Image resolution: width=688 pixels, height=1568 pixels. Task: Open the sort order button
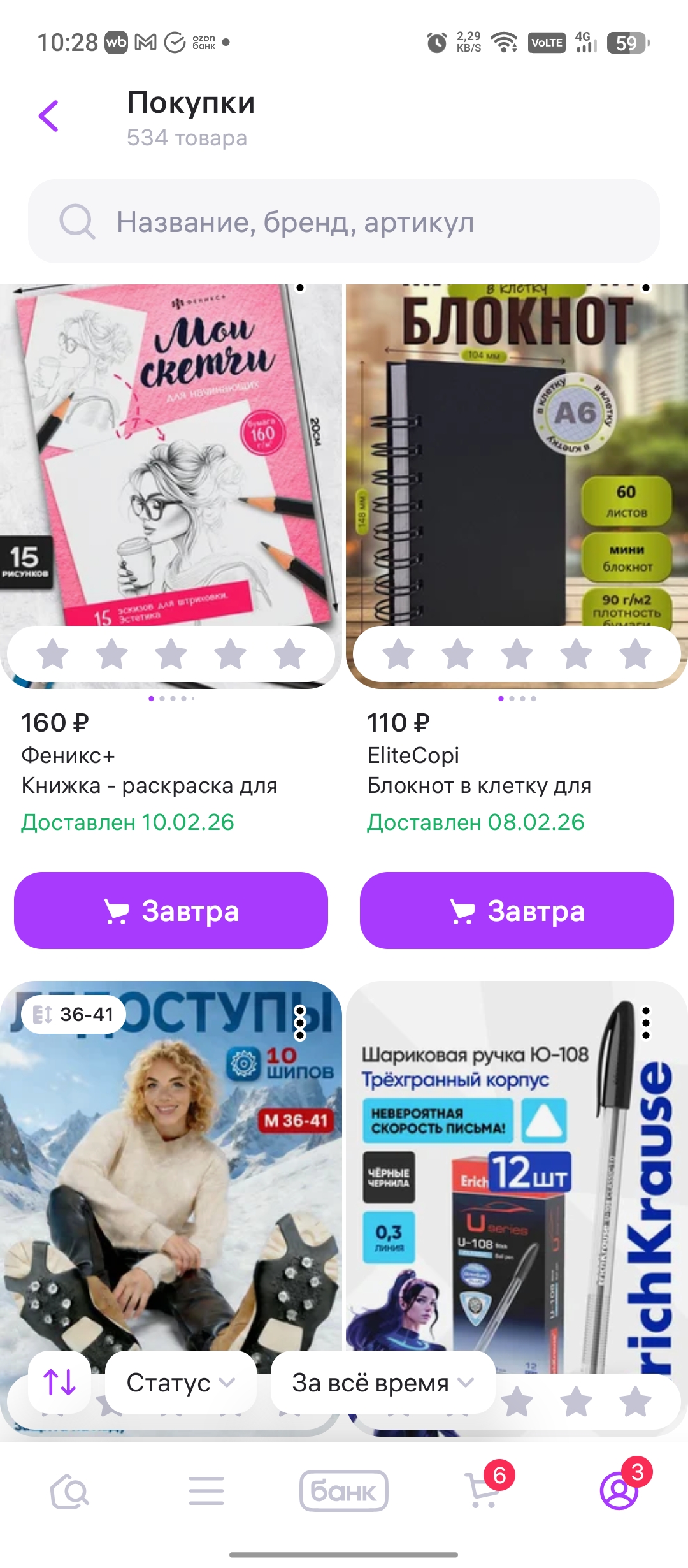coord(59,1383)
